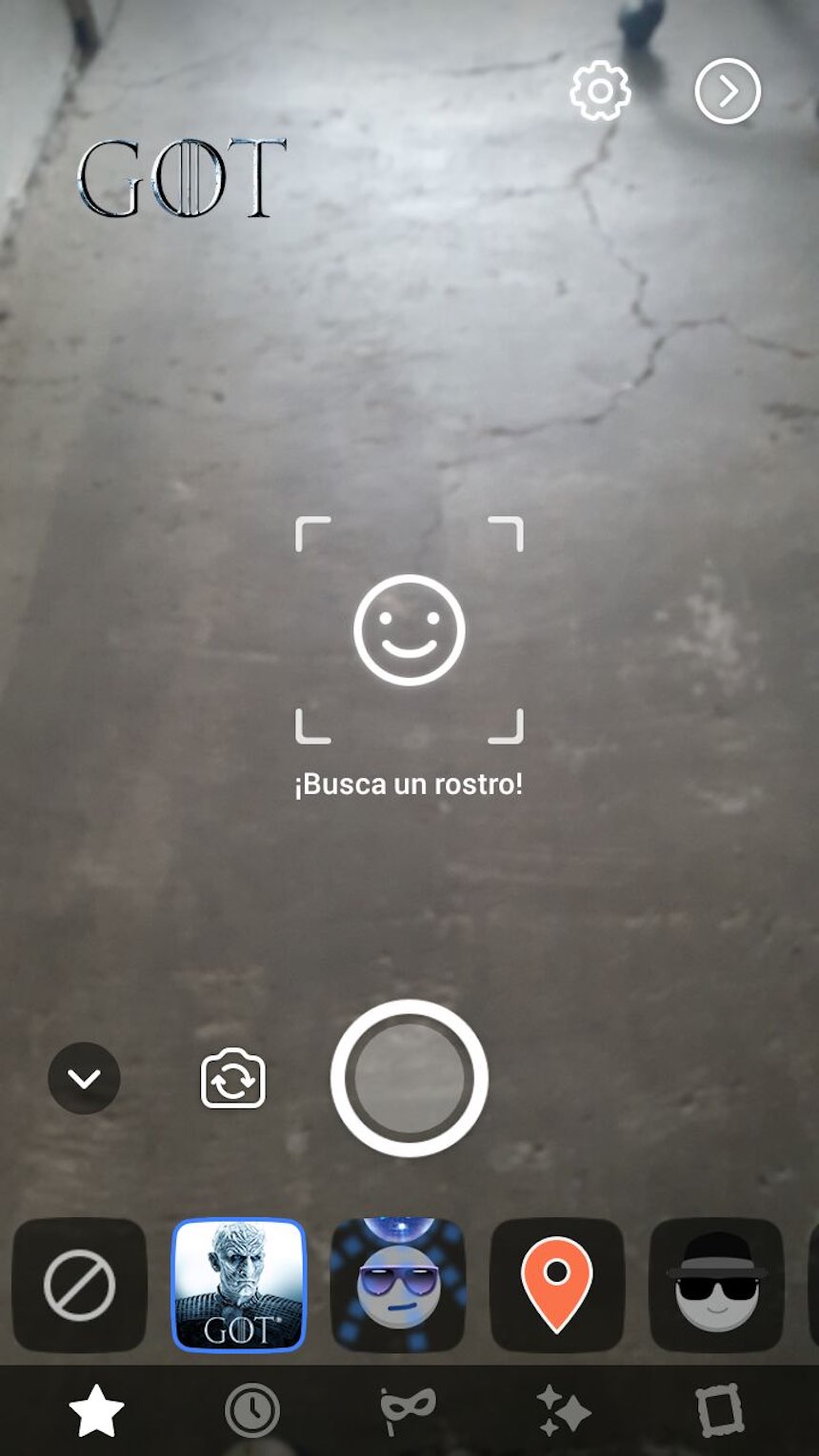Apply the hat and sunglasses effect
The height and width of the screenshot is (1456, 819).
(x=716, y=1285)
